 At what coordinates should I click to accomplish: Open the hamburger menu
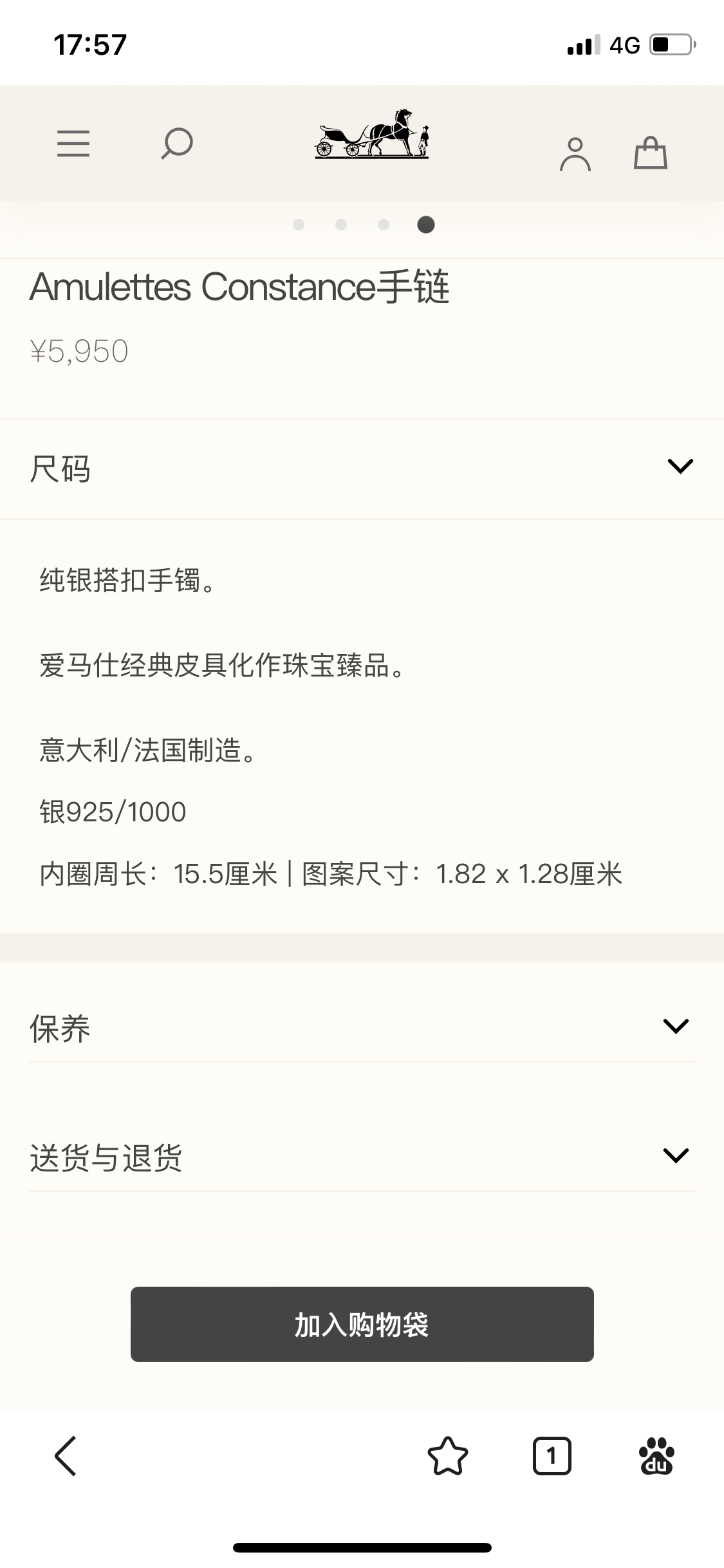click(73, 143)
